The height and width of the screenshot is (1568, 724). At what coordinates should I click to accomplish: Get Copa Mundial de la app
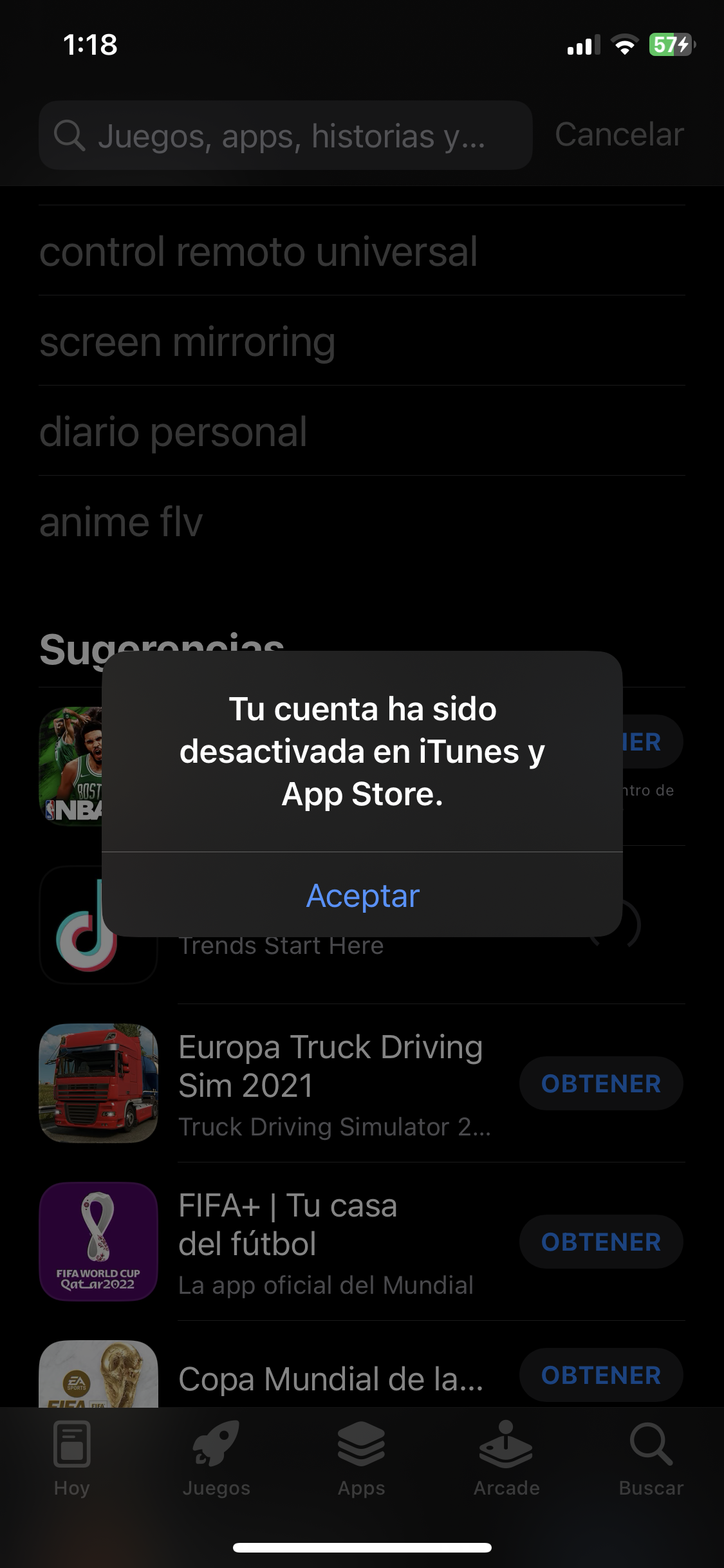click(600, 1374)
